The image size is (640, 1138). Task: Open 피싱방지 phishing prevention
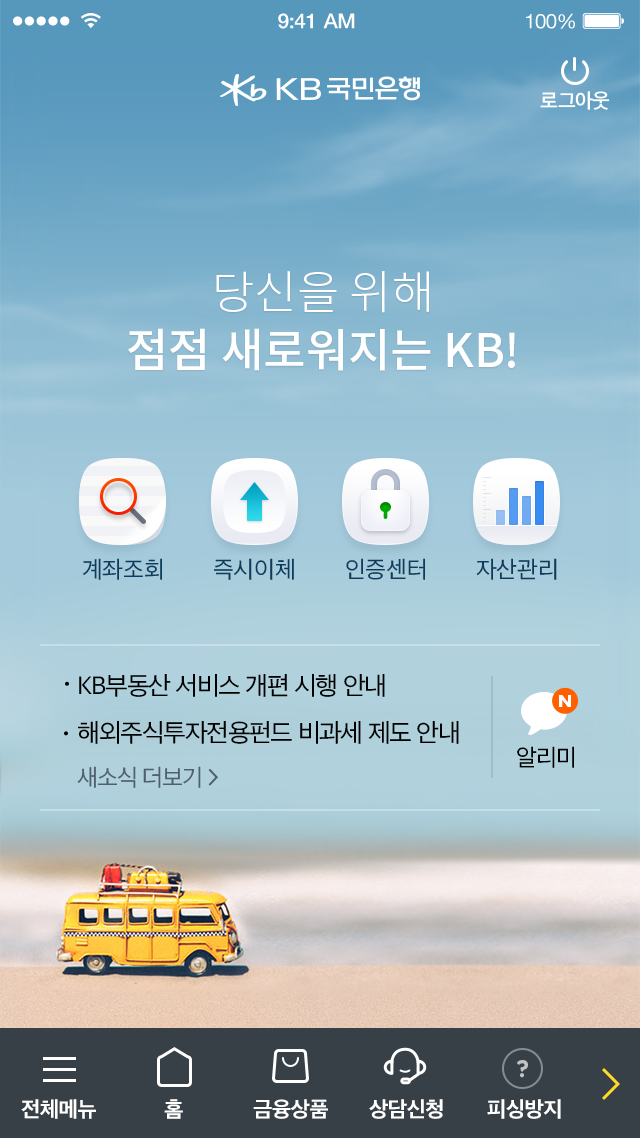pos(523,1083)
